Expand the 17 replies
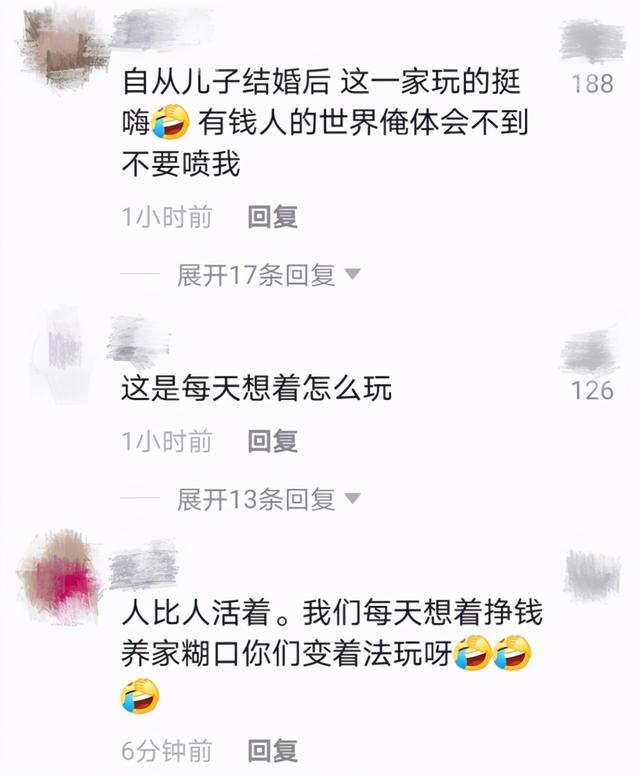 (267, 276)
